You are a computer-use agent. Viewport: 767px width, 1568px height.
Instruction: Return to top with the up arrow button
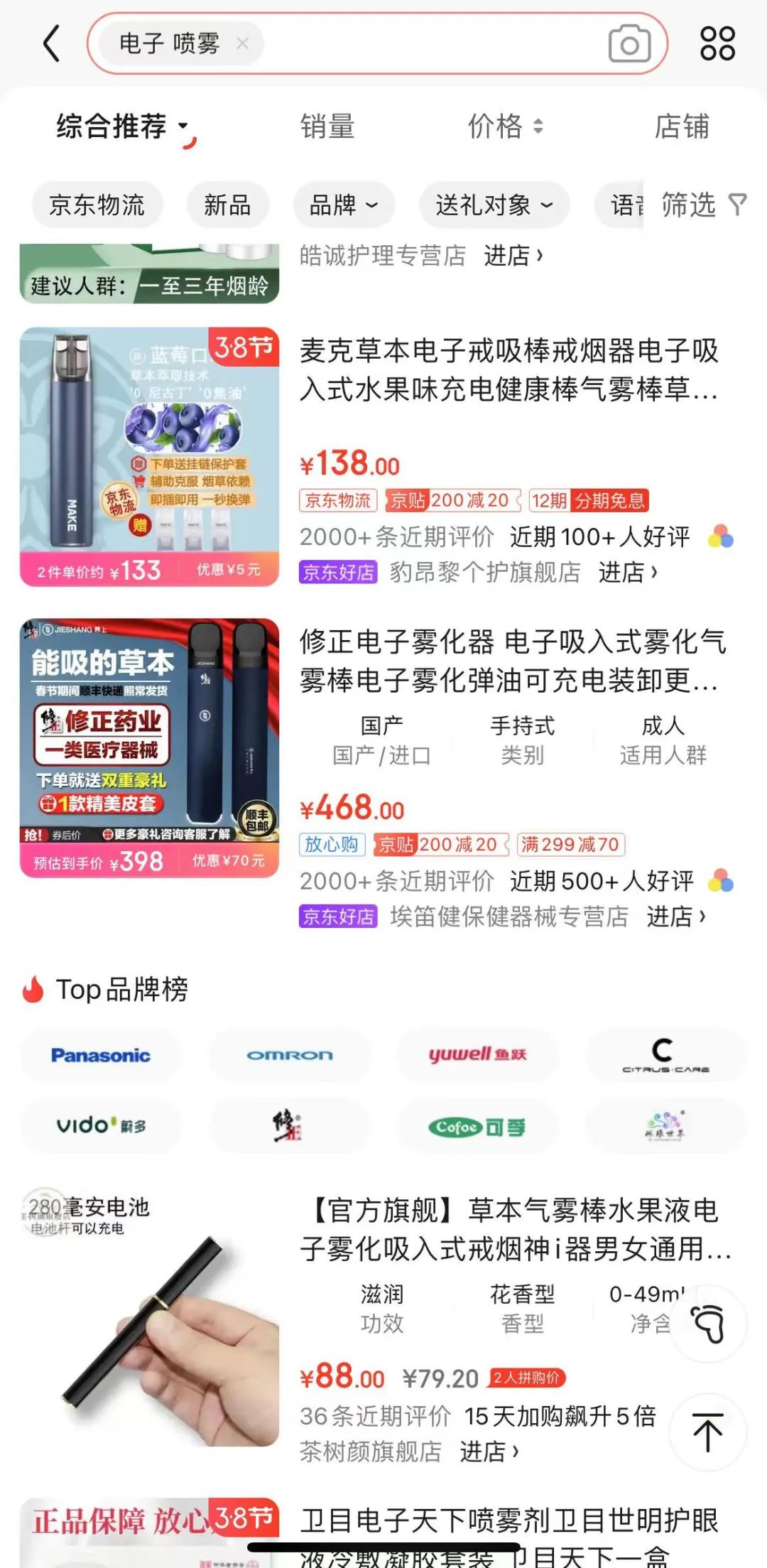coord(707,1432)
